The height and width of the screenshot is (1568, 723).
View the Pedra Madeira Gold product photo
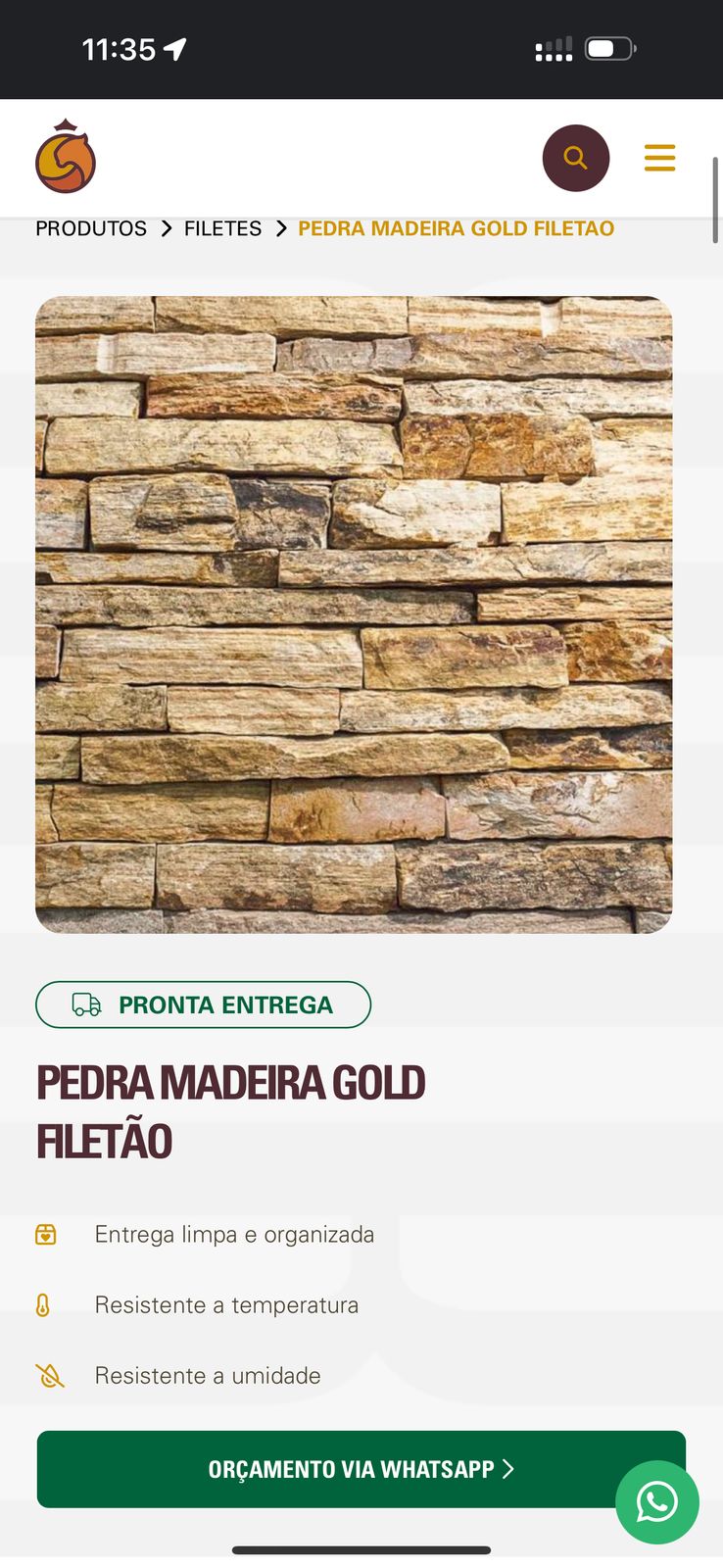354,614
